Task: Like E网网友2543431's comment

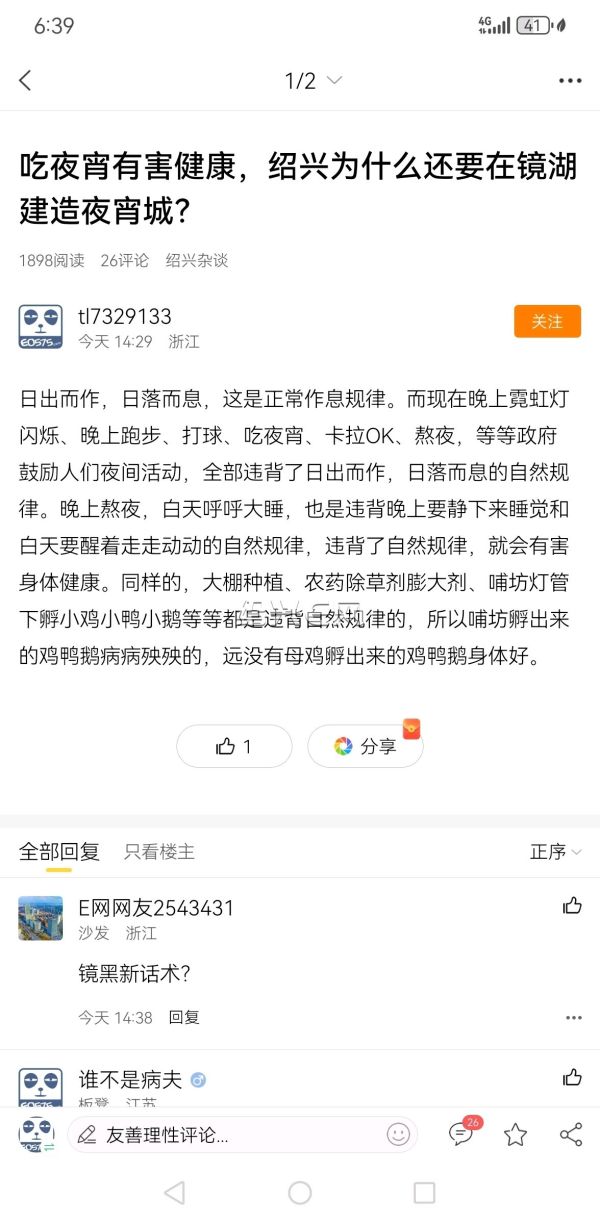Action: coord(572,906)
